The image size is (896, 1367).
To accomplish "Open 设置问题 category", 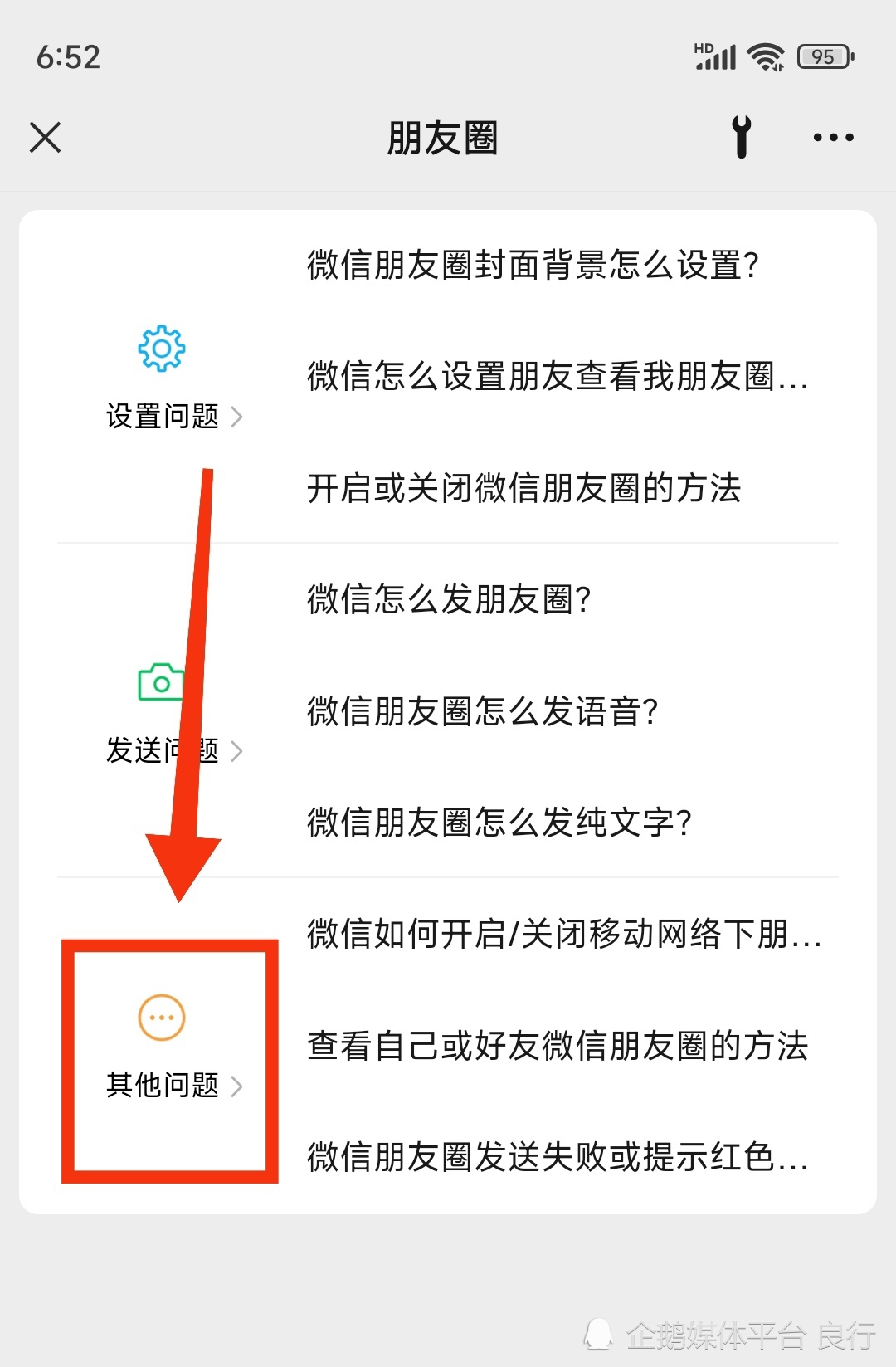I will tap(173, 378).
